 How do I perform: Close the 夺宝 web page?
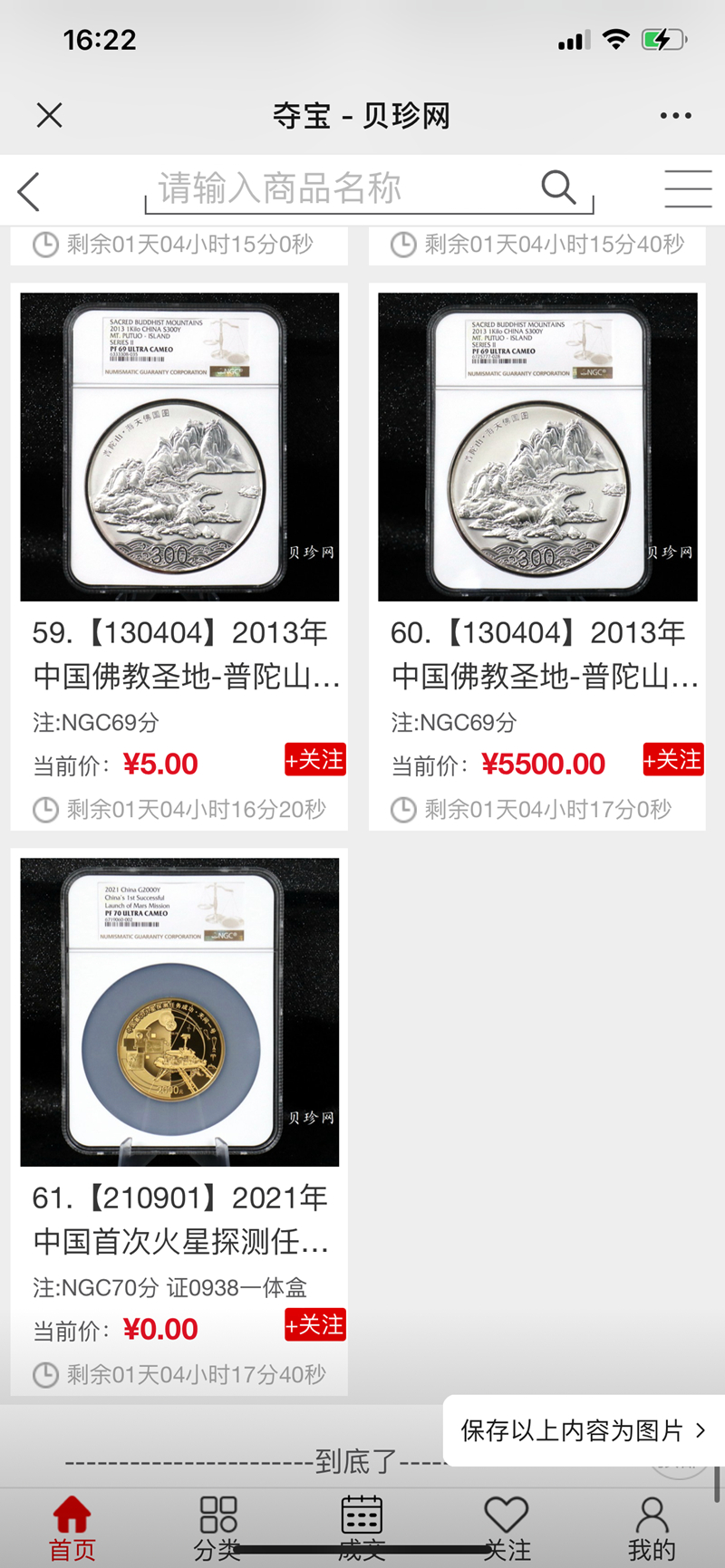pos(49,115)
